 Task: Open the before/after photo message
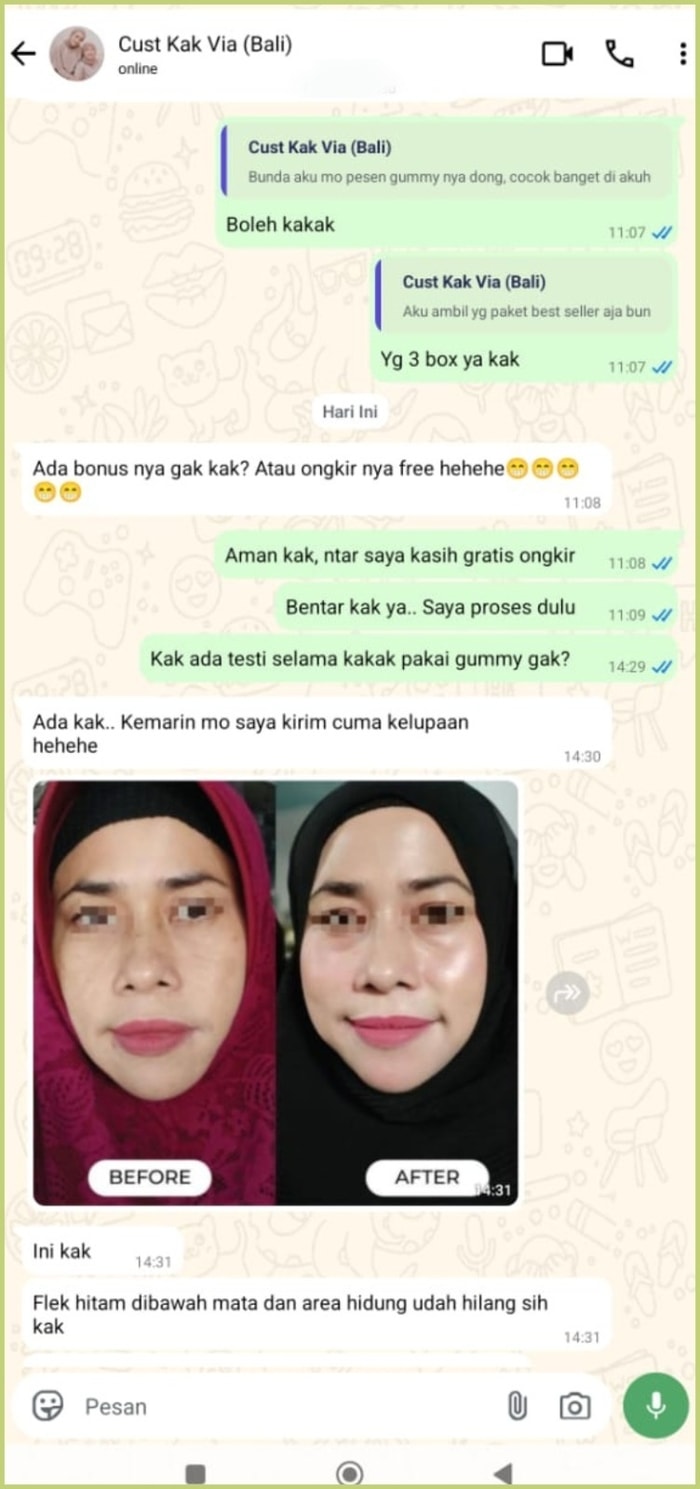(275, 992)
